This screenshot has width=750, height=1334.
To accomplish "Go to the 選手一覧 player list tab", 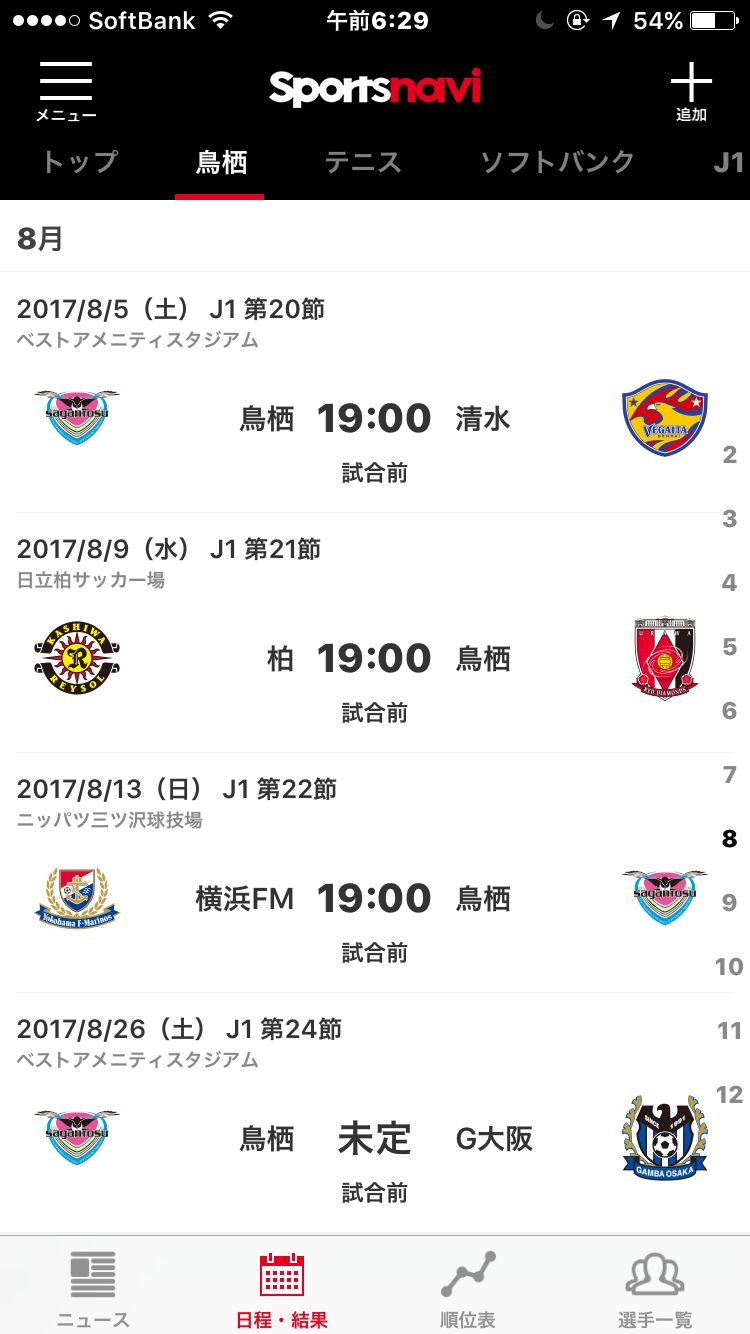I will coord(655,1290).
